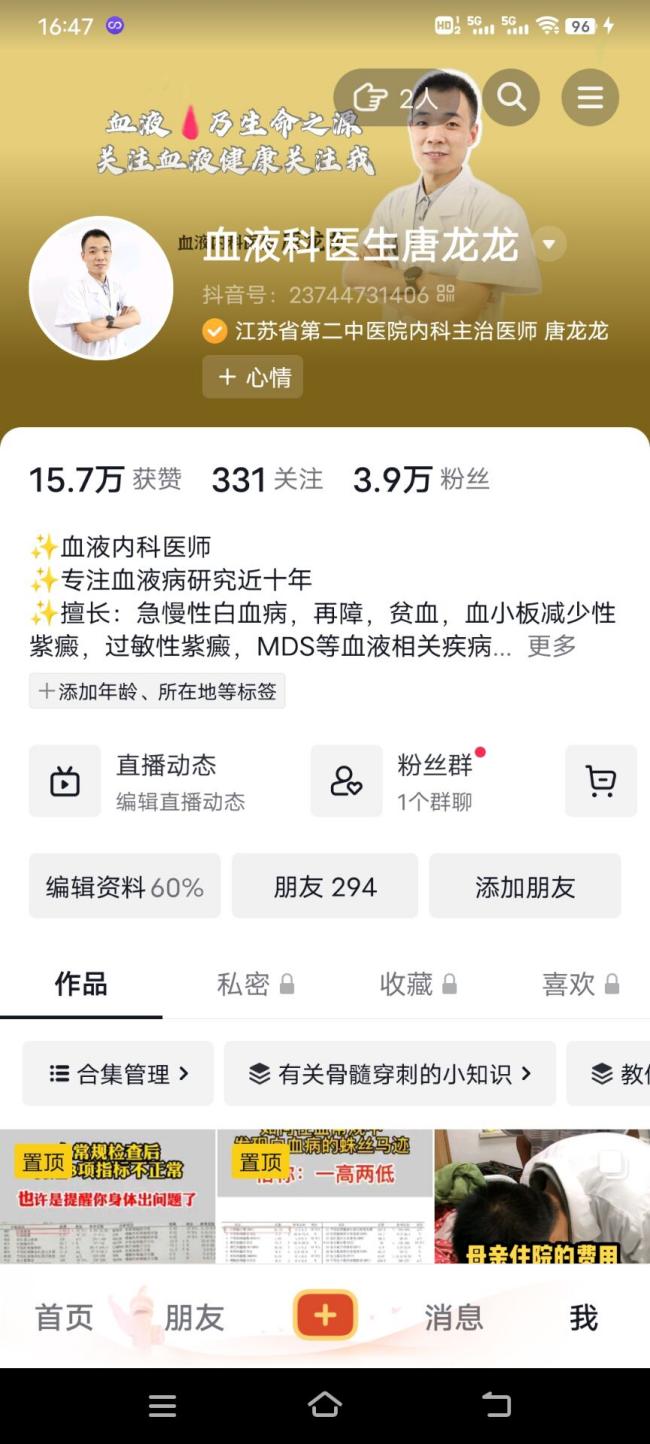Go to the 首页 bottom tab

(x=65, y=1317)
